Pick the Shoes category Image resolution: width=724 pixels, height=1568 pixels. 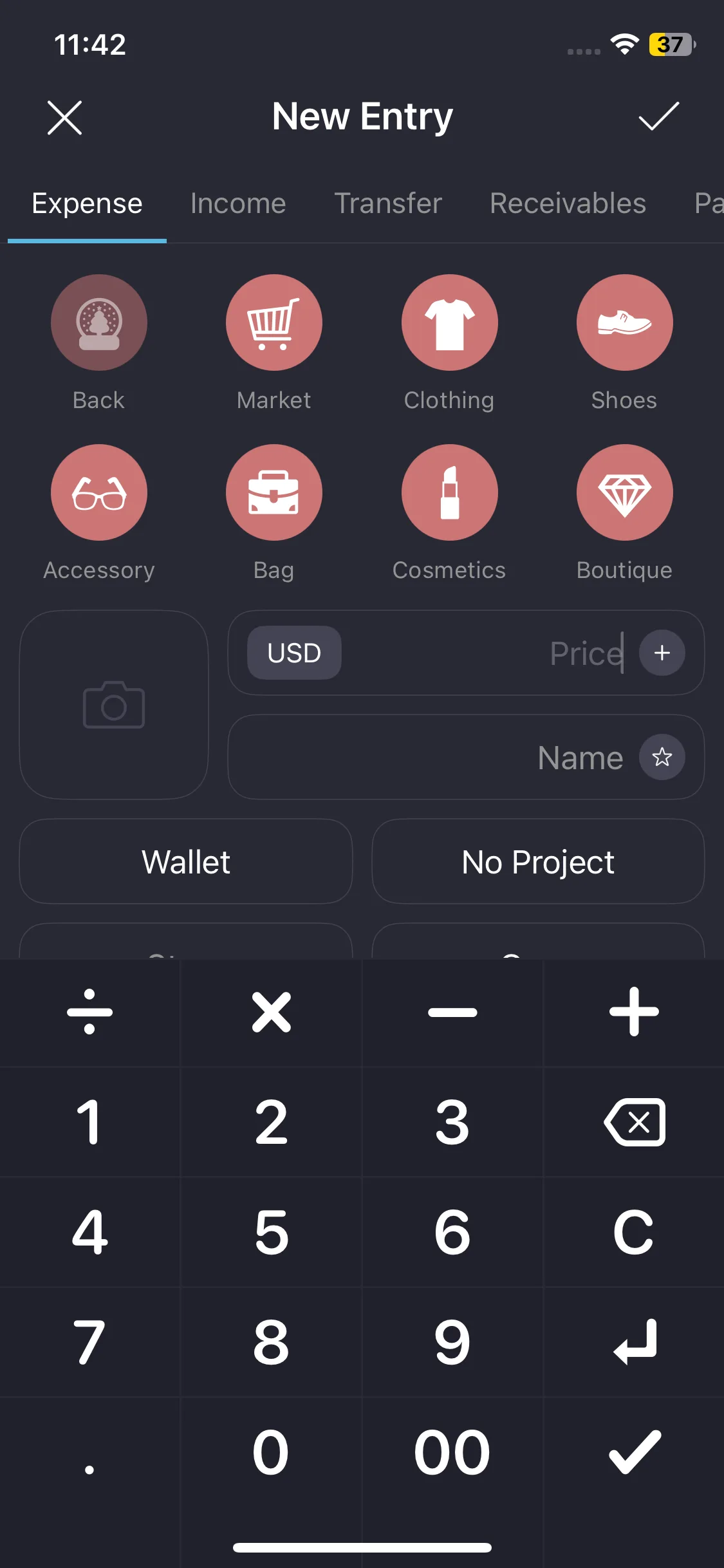pyautogui.click(x=624, y=323)
